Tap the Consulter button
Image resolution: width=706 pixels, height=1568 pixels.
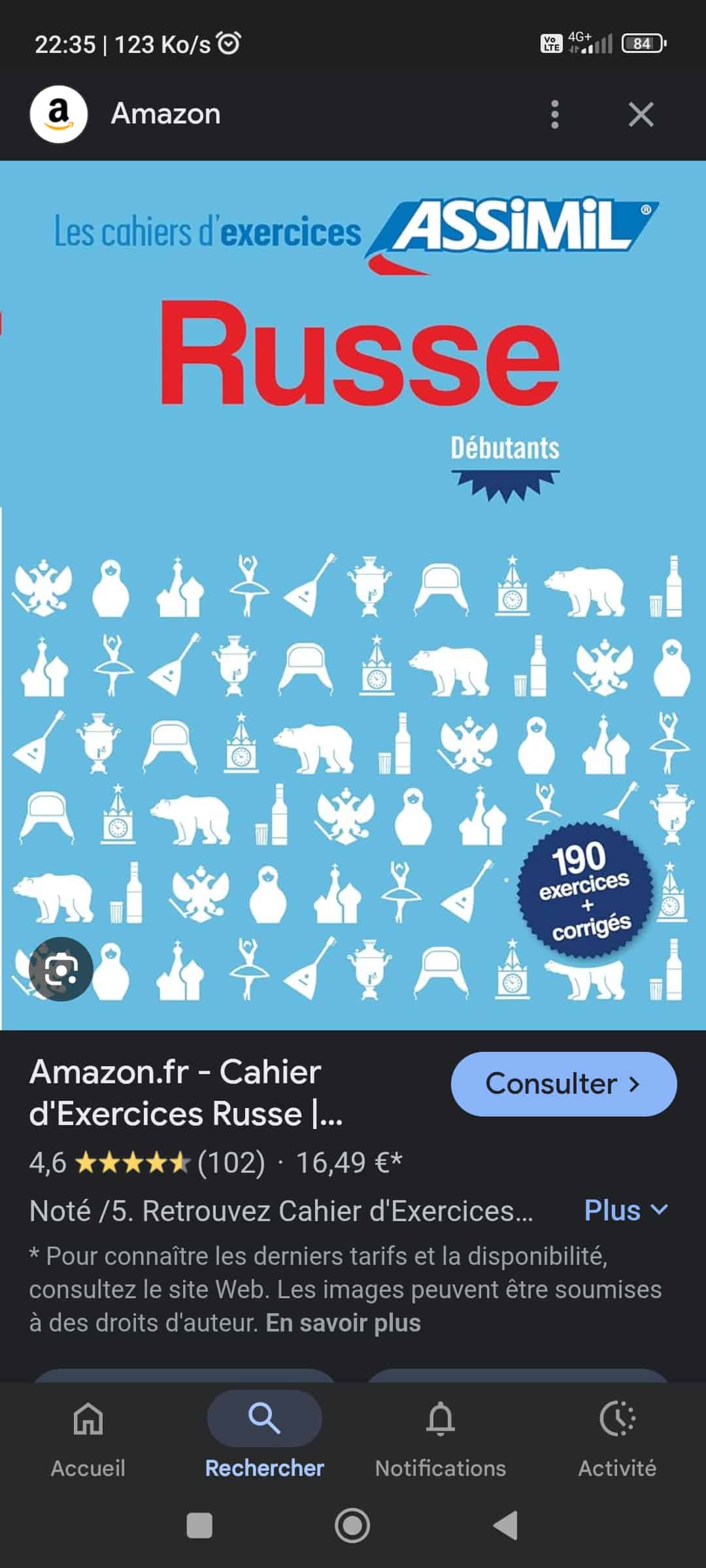(563, 1084)
